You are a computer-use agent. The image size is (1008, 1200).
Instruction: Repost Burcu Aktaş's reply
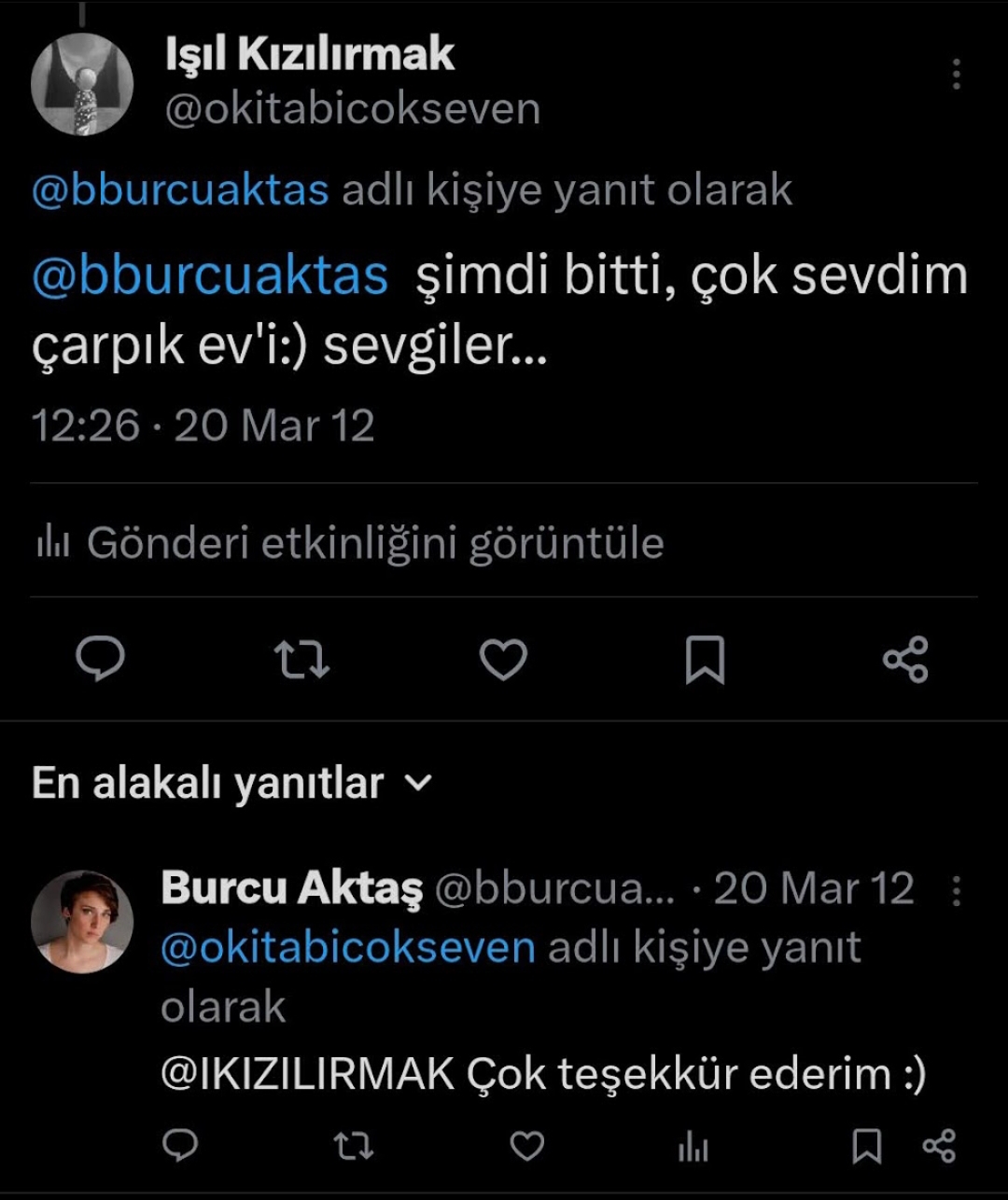click(353, 1146)
